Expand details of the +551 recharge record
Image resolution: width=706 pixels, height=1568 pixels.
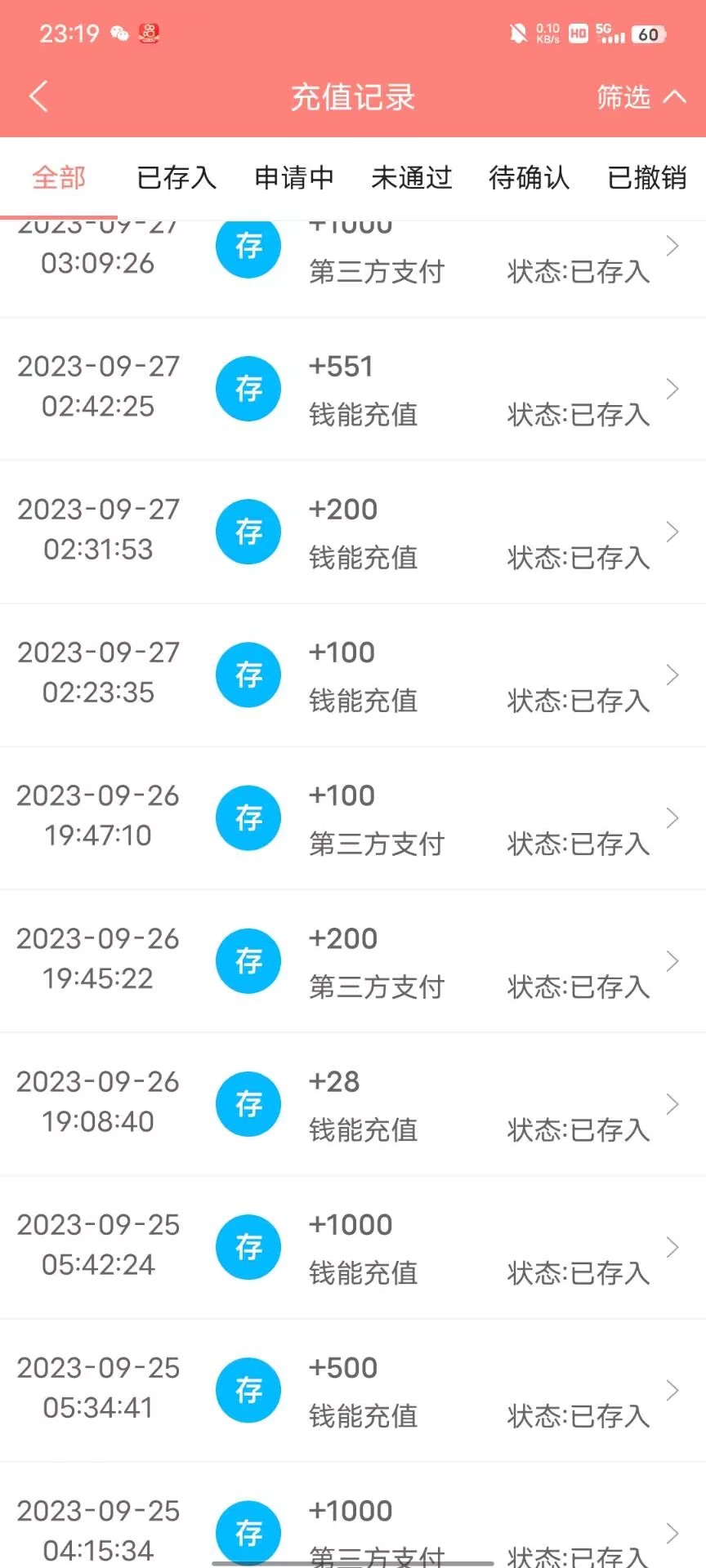pyautogui.click(x=672, y=389)
